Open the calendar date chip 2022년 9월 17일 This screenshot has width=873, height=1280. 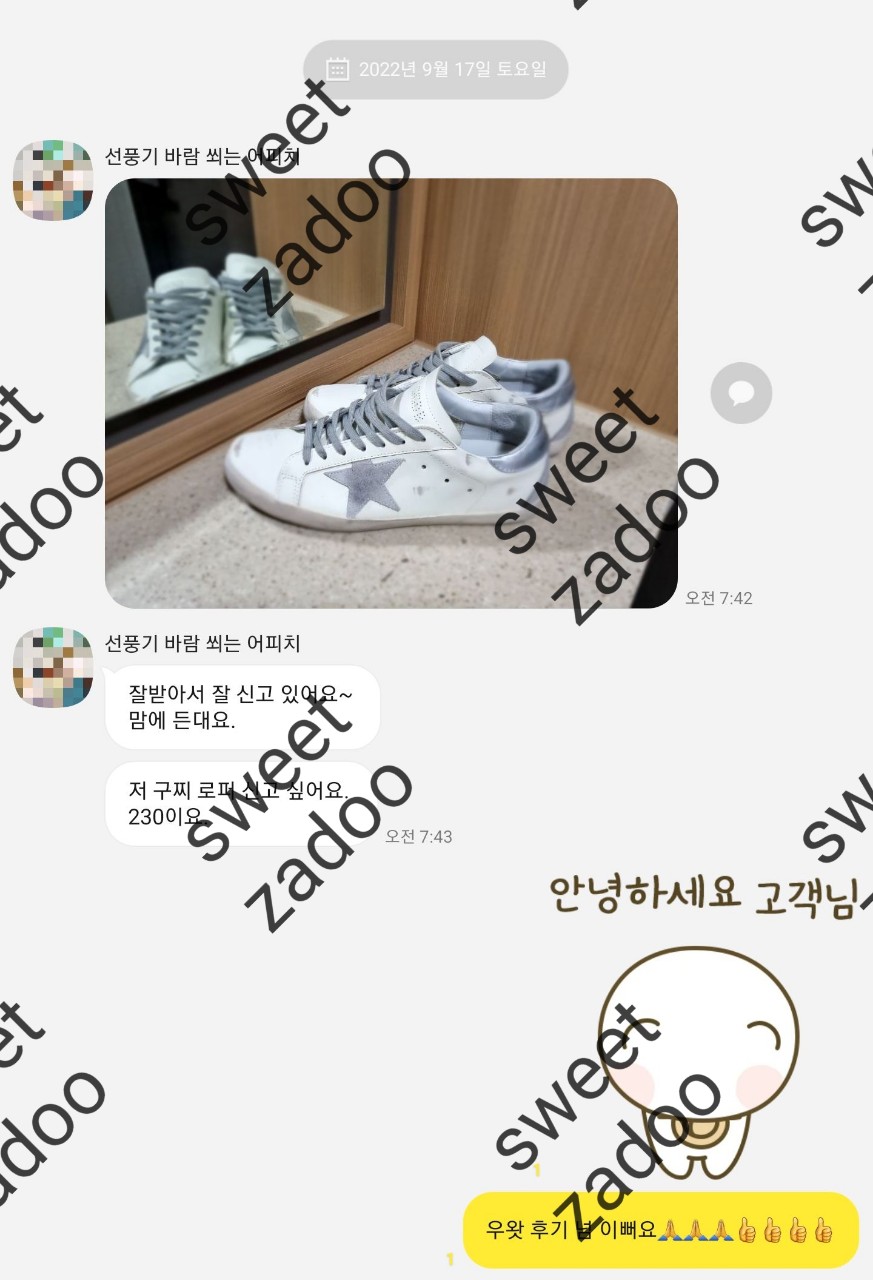coord(436,69)
